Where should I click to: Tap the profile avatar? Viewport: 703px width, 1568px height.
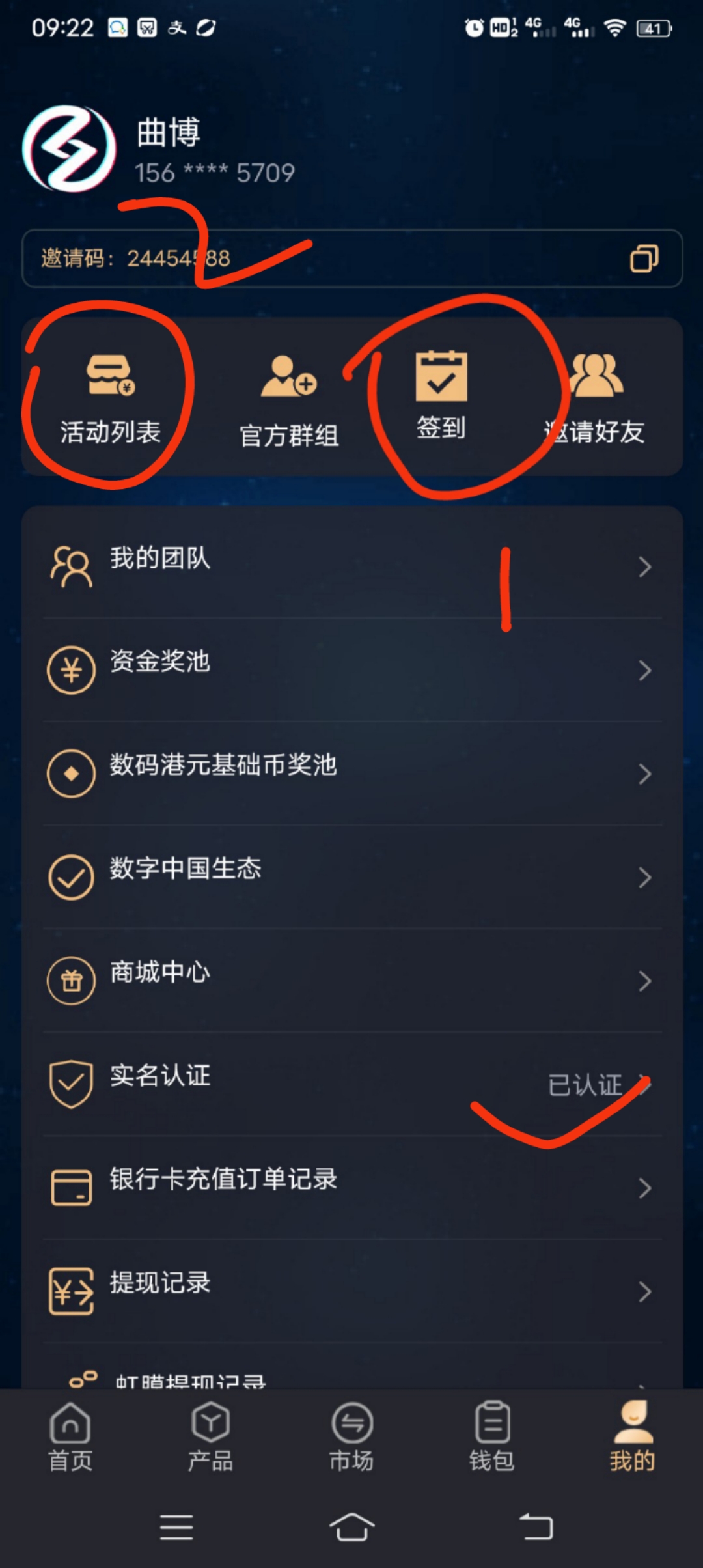pos(70,149)
